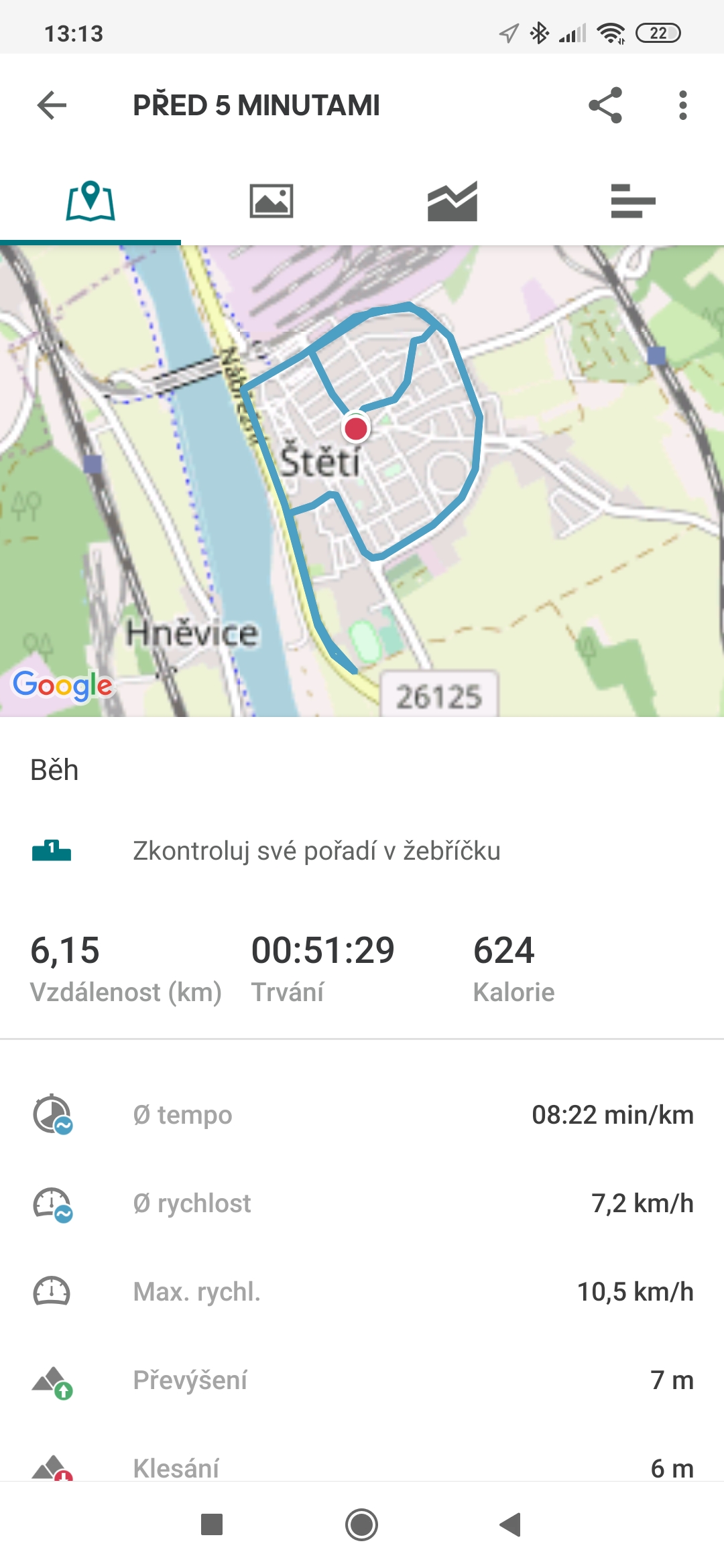Screen dimensions: 724x1568
Task: Open the splits bars tab
Action: (x=633, y=201)
